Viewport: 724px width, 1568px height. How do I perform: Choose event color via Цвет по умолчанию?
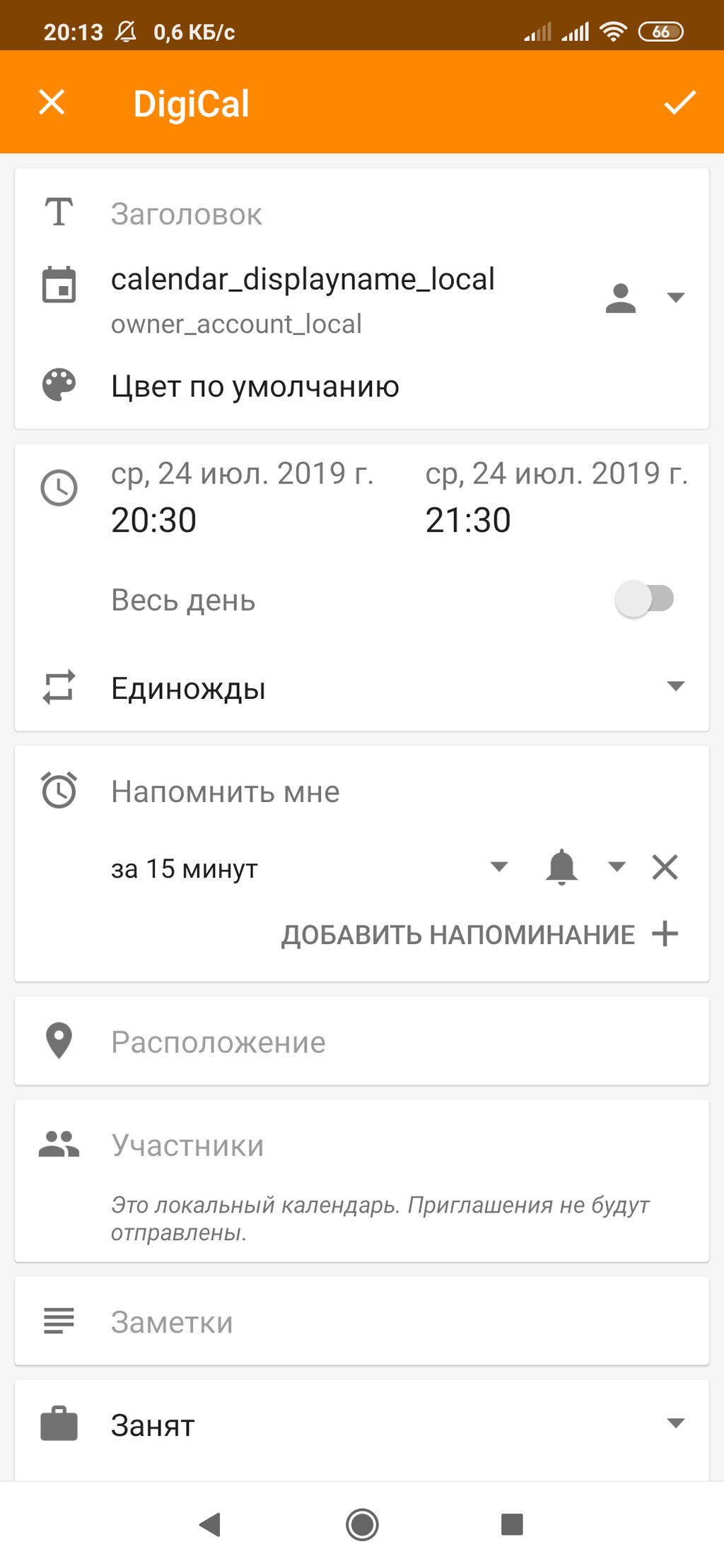click(x=255, y=387)
